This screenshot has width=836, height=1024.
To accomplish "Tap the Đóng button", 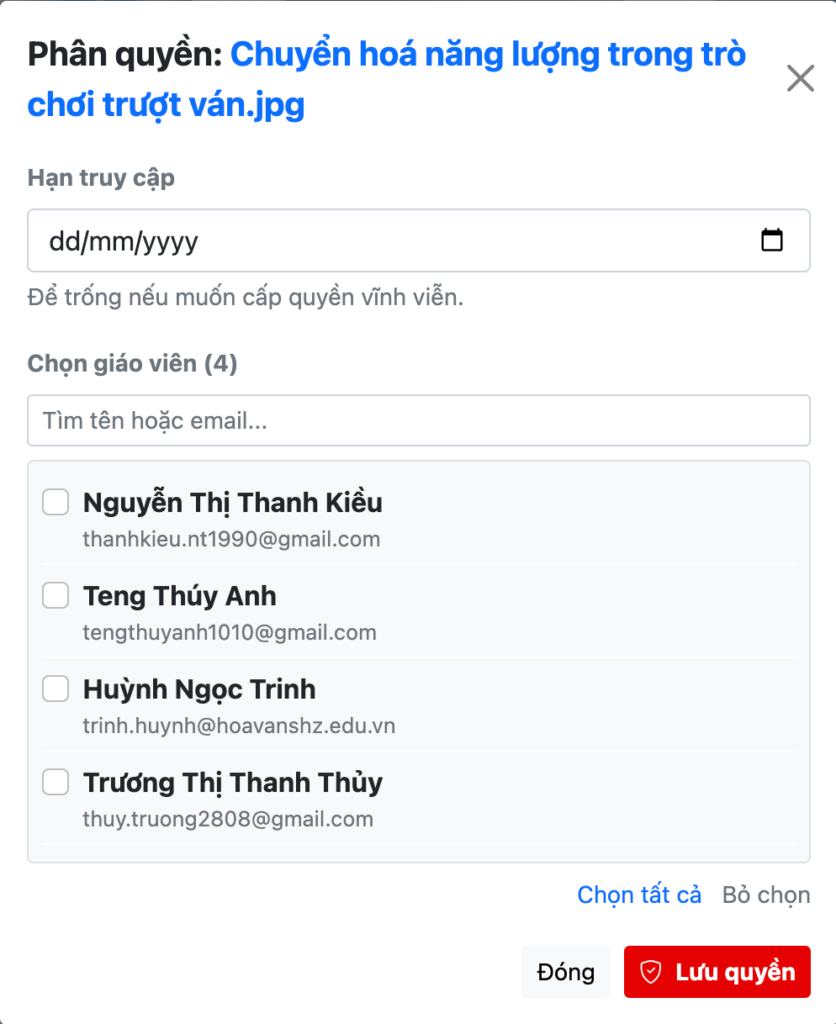I will point(566,972).
